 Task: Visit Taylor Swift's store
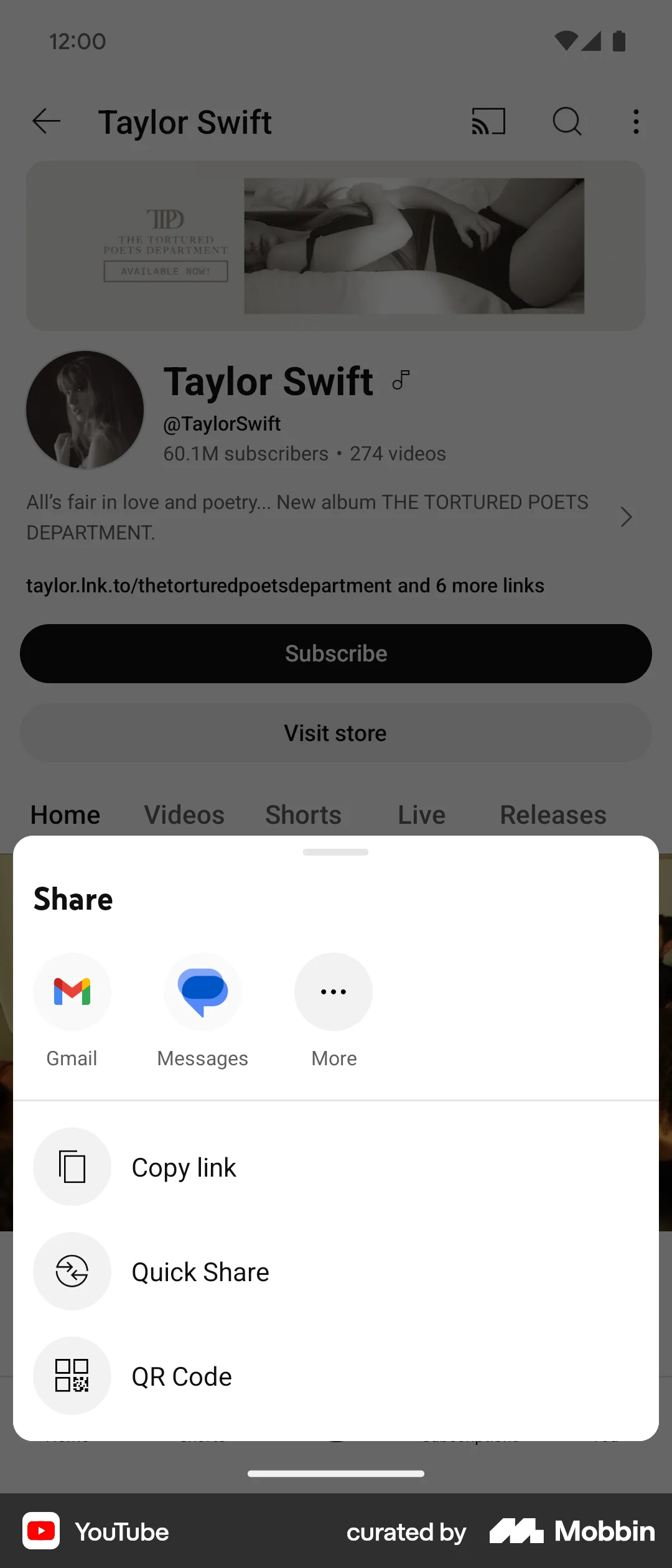tap(336, 732)
